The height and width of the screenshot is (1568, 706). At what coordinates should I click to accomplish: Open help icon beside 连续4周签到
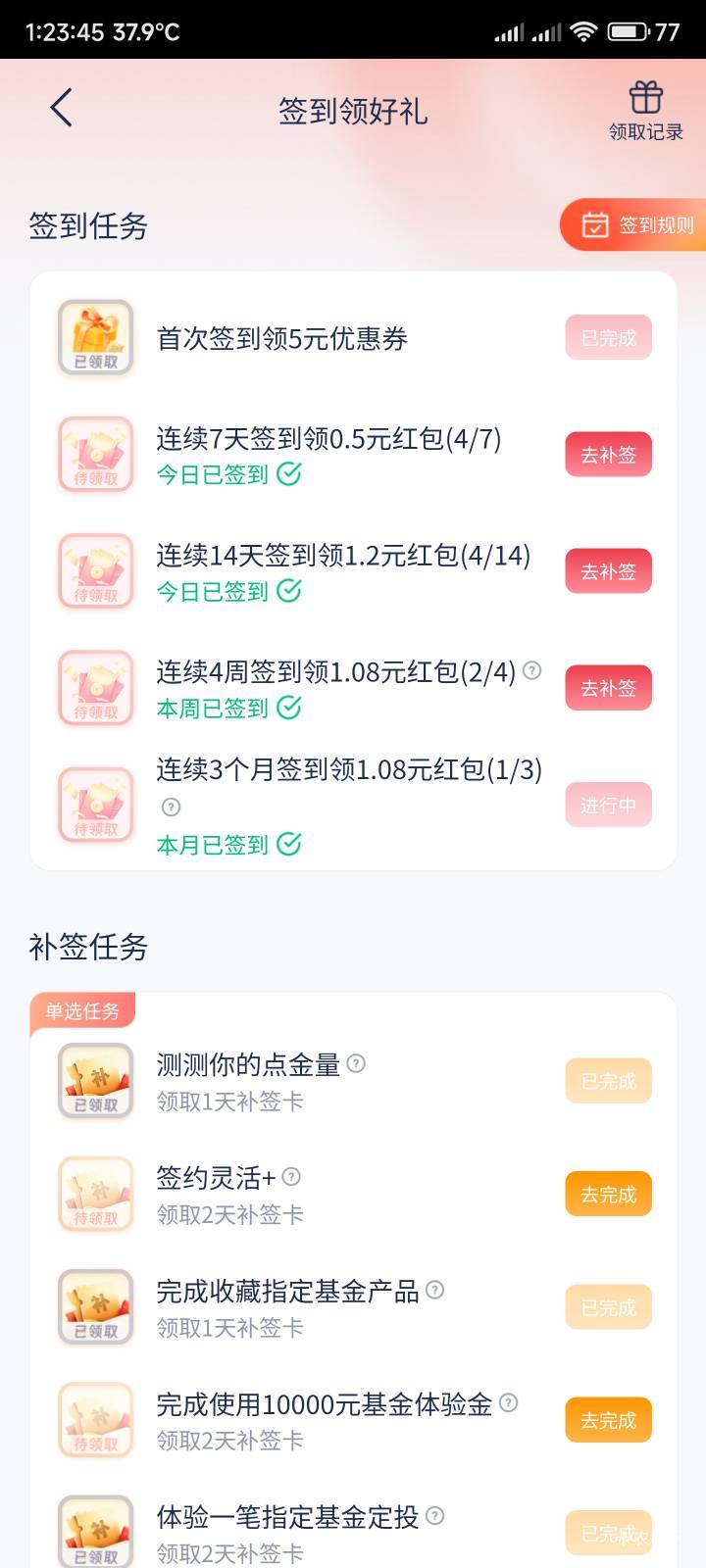pos(531,671)
